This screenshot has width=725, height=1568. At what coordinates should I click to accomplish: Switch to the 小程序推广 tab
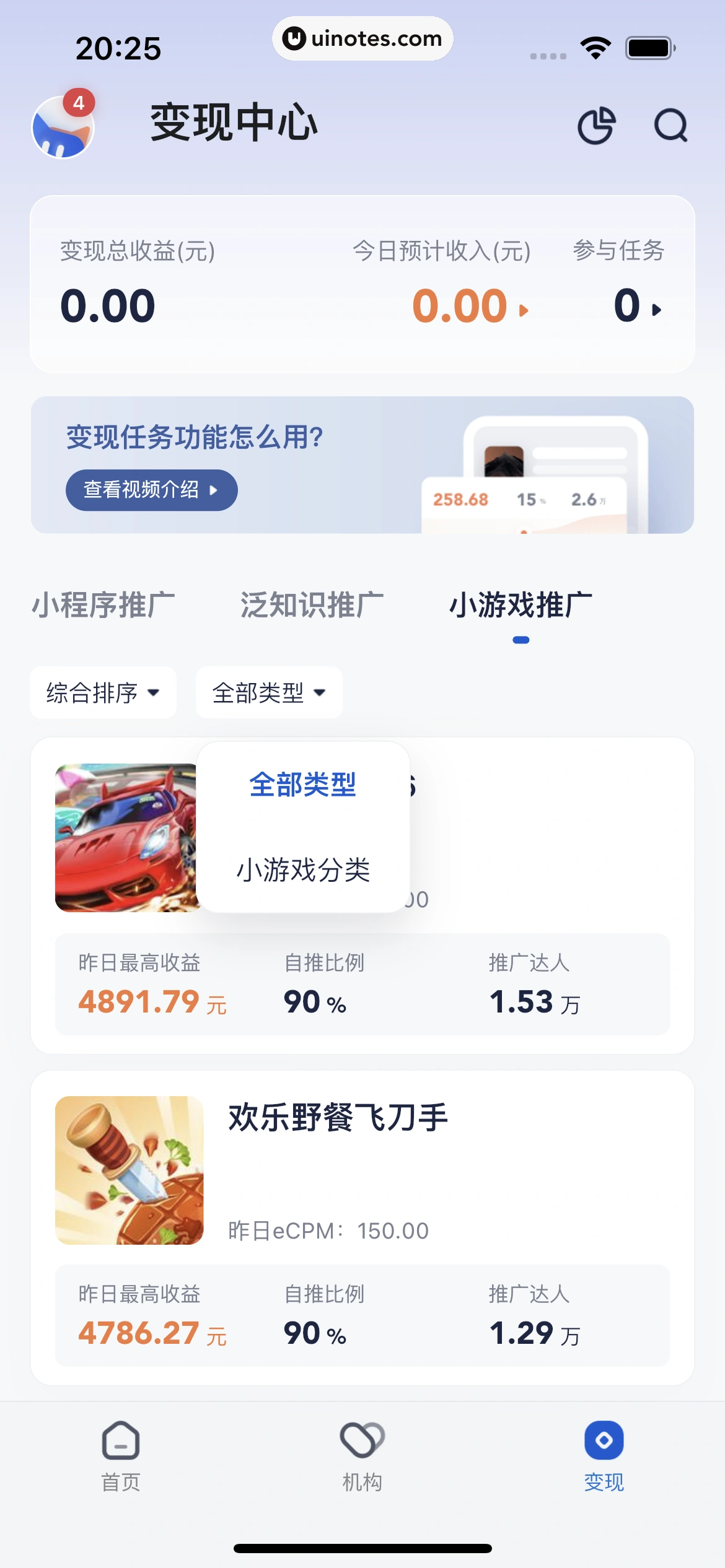[x=103, y=605]
